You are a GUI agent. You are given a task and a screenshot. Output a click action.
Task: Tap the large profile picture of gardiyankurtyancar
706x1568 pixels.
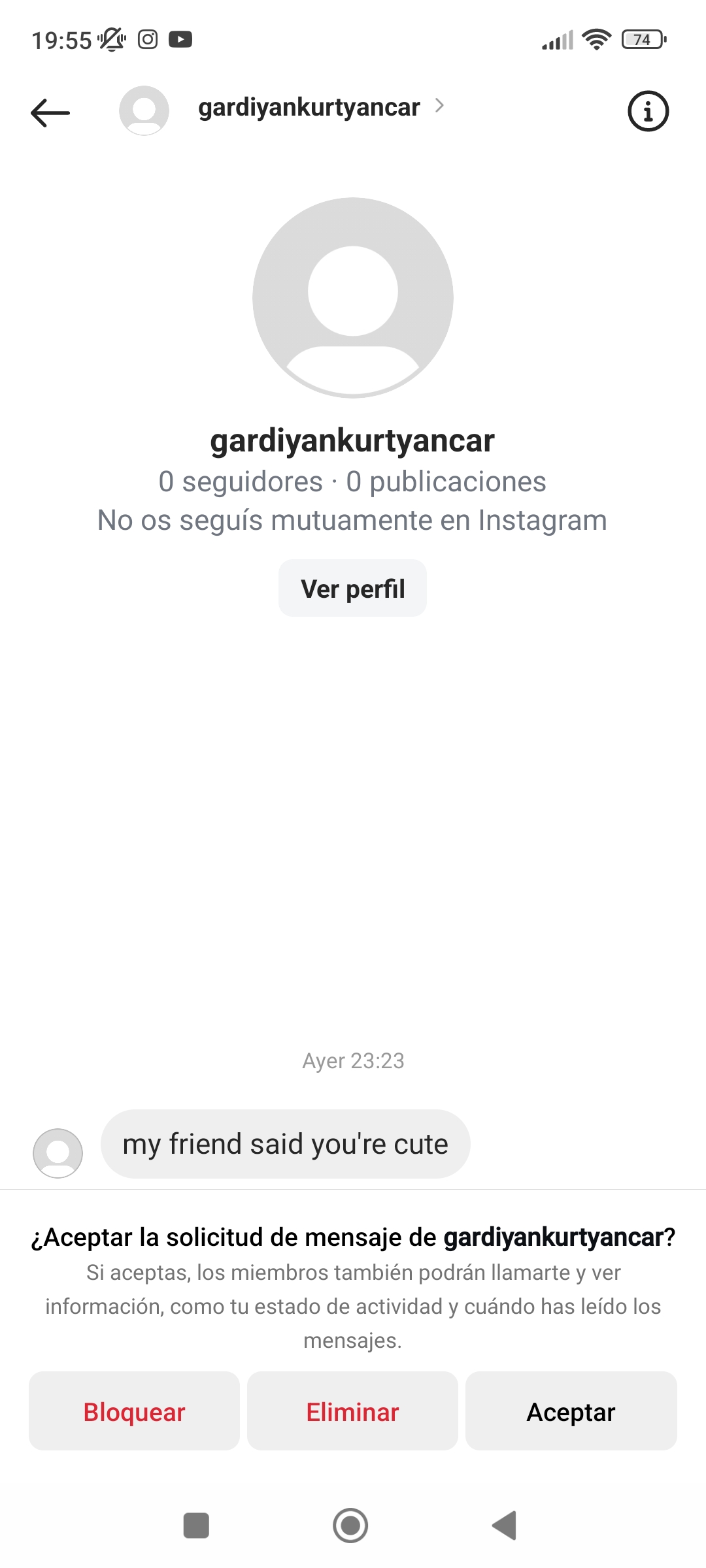pyautogui.click(x=352, y=297)
